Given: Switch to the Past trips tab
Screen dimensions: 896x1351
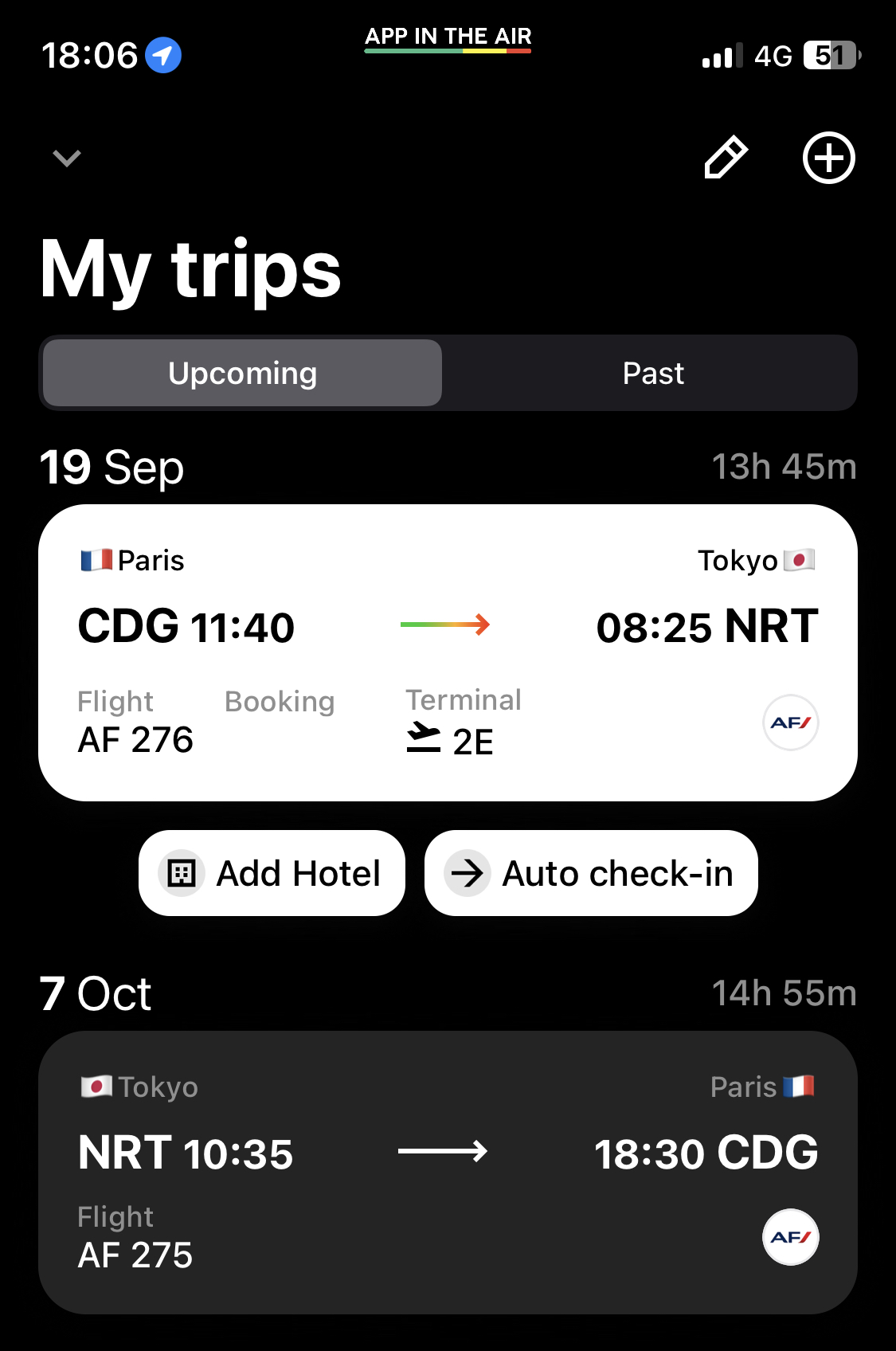Looking at the screenshot, I should pyautogui.click(x=652, y=374).
